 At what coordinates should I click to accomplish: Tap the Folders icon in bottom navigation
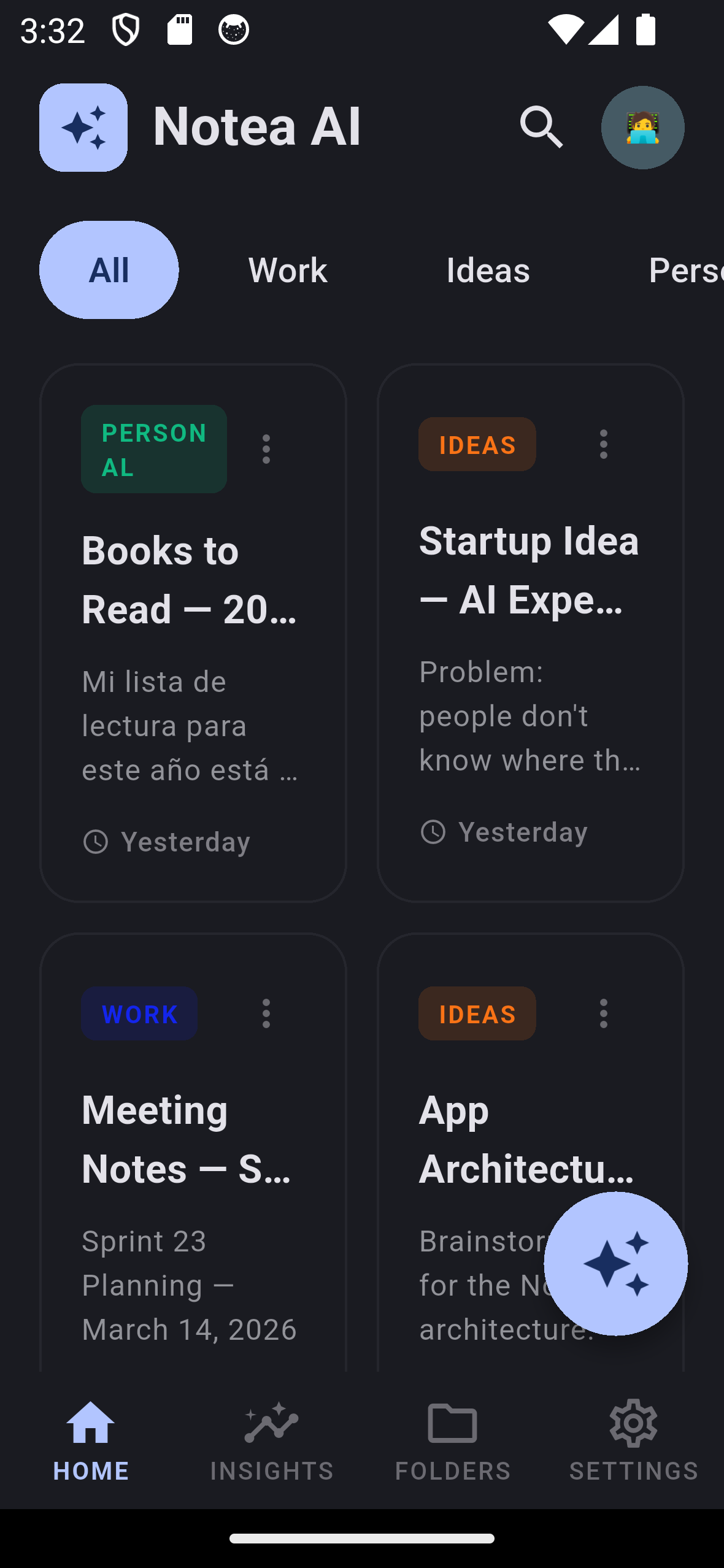click(452, 1423)
